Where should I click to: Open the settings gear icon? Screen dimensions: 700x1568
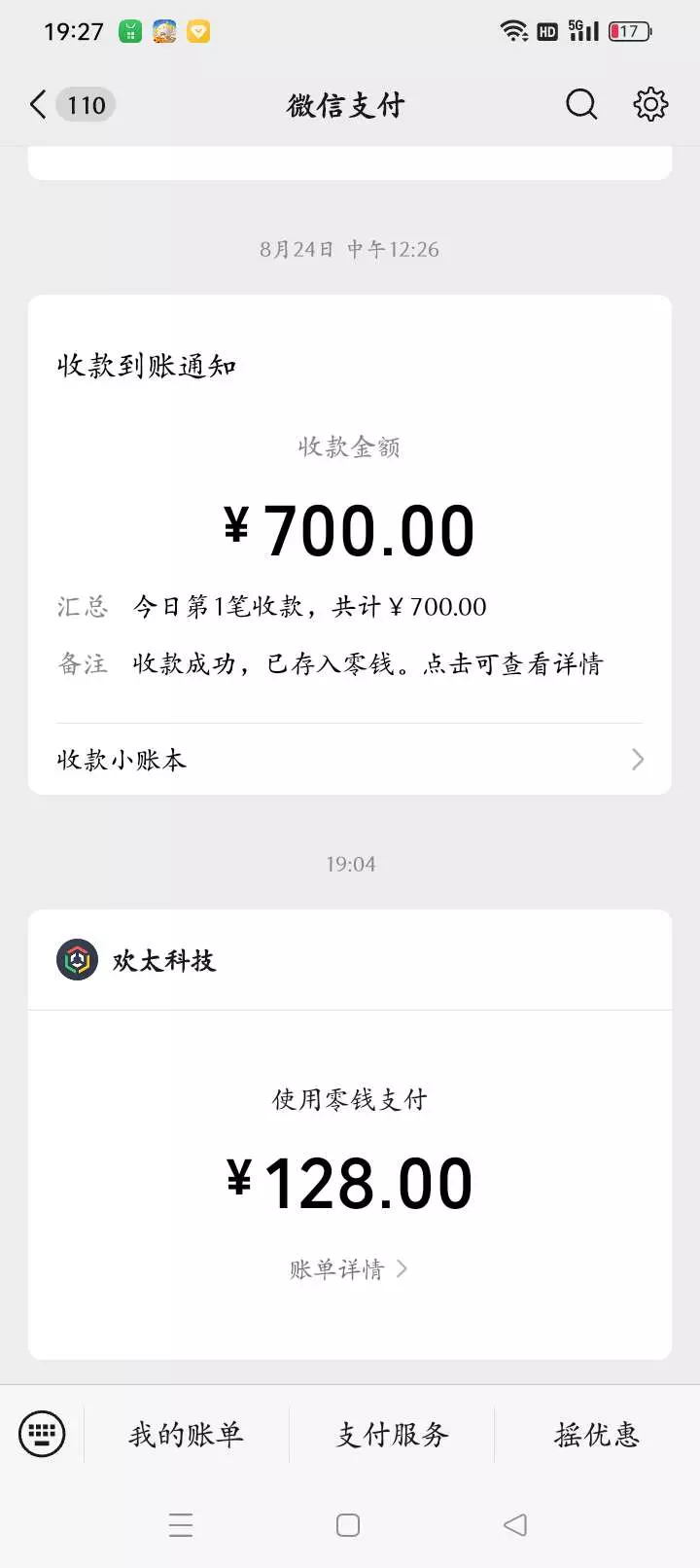650,104
